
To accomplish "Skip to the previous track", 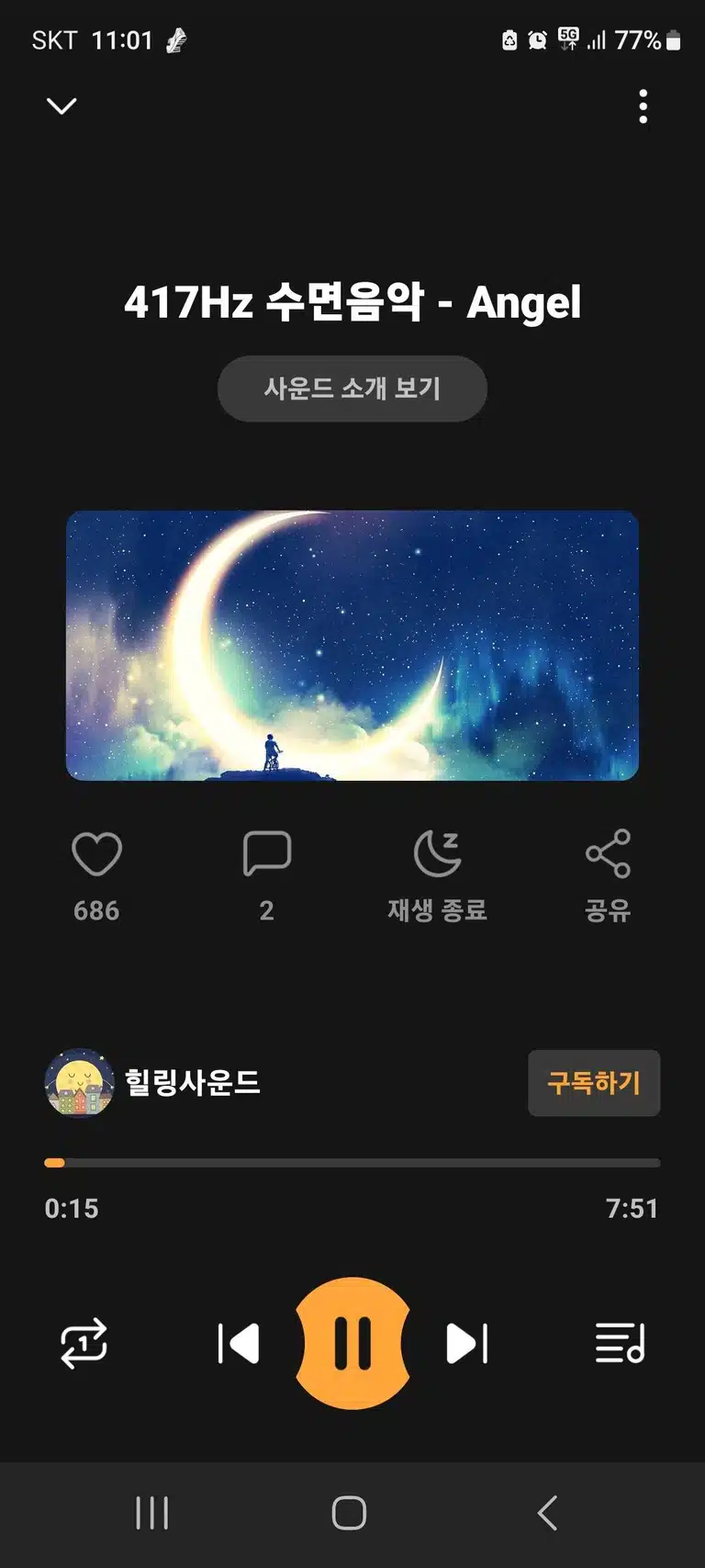I will coord(239,1344).
